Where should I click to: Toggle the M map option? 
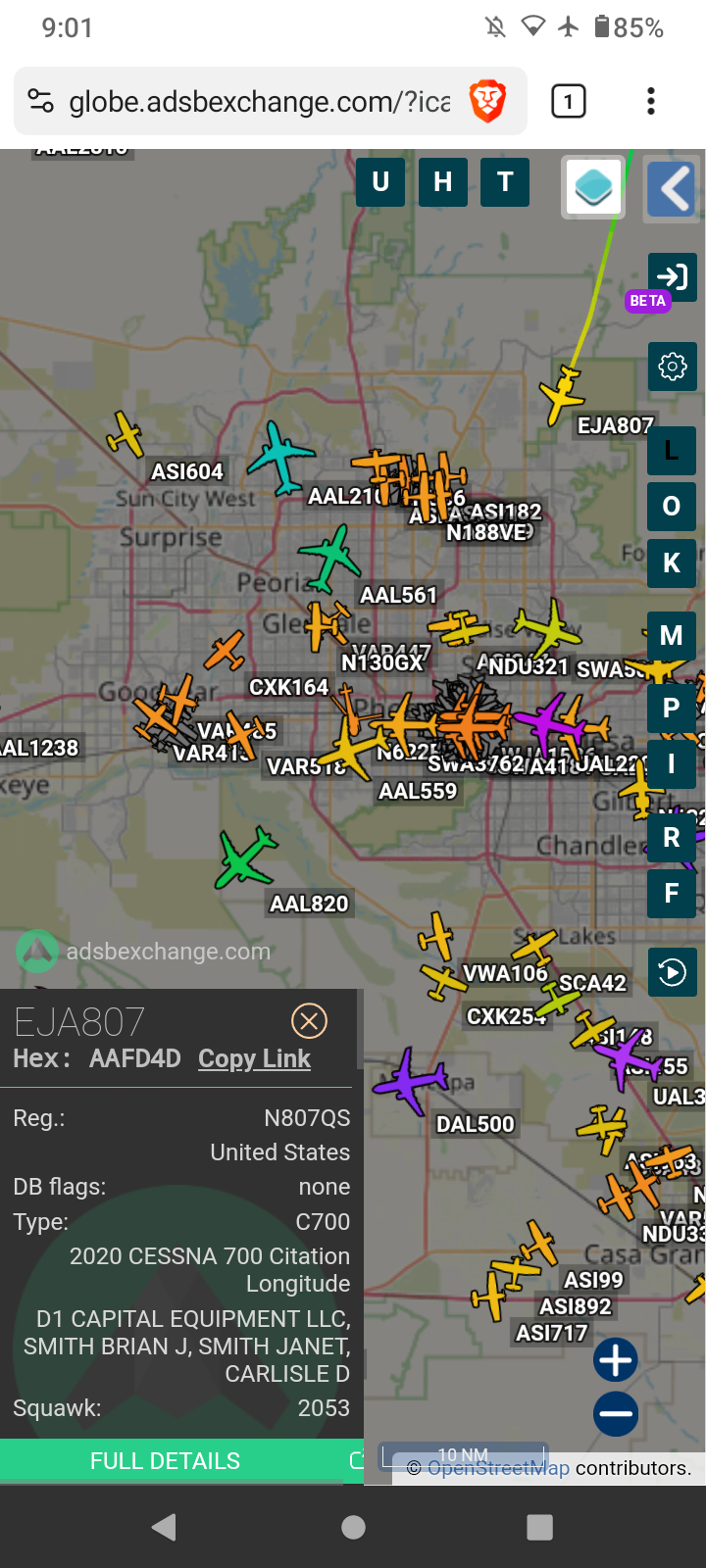click(x=672, y=636)
